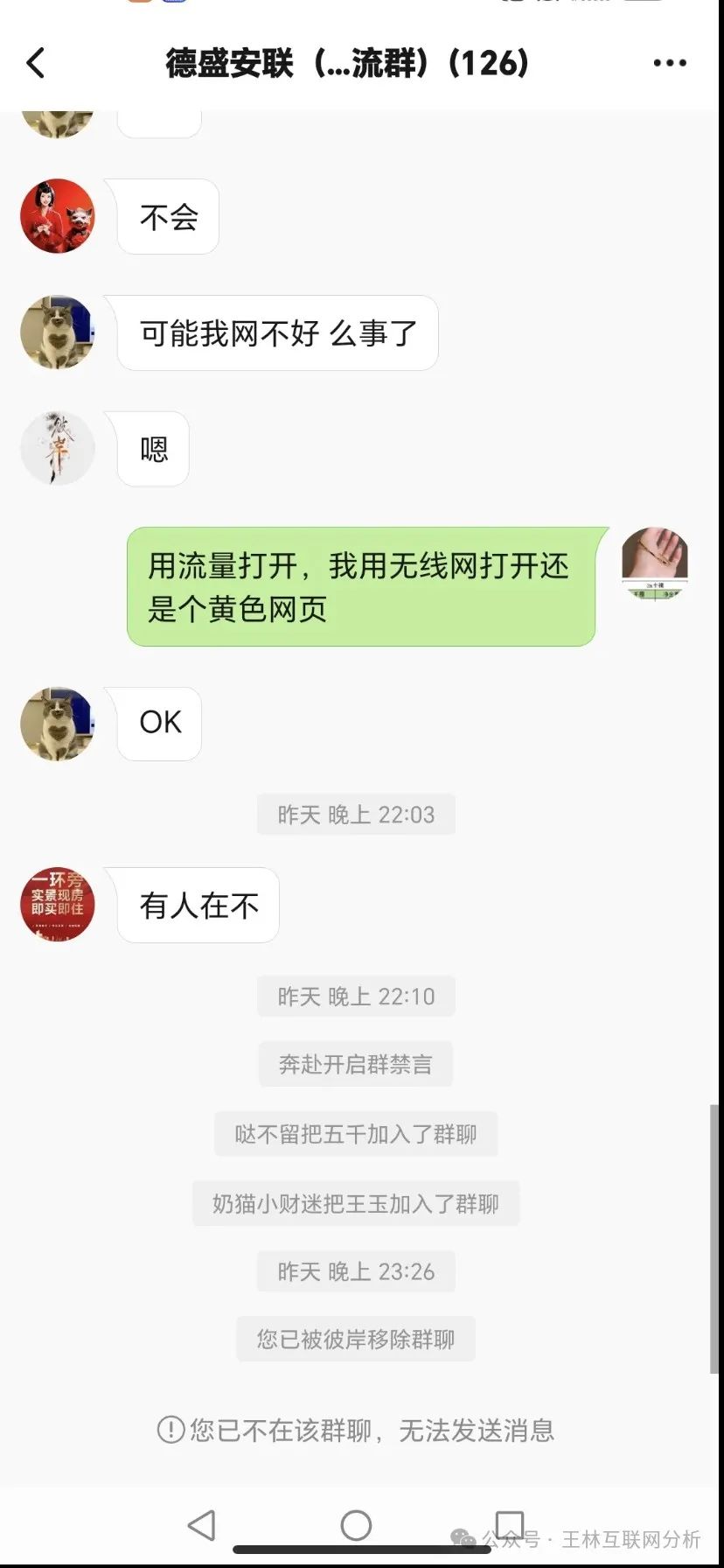Tap the 奶猫小财迷把王玉加入了群聊 notice
Viewport: 724px width, 1568px height.
coord(355,1203)
